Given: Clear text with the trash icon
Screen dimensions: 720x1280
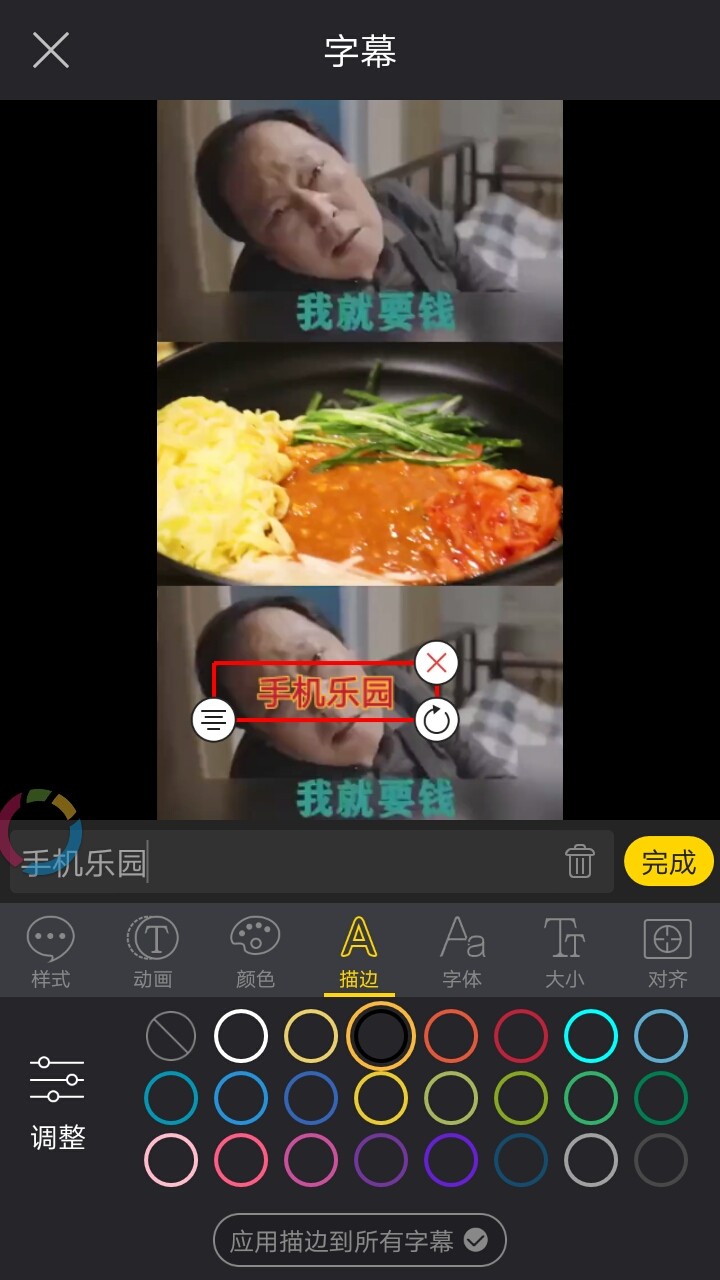Looking at the screenshot, I should pyautogui.click(x=580, y=861).
